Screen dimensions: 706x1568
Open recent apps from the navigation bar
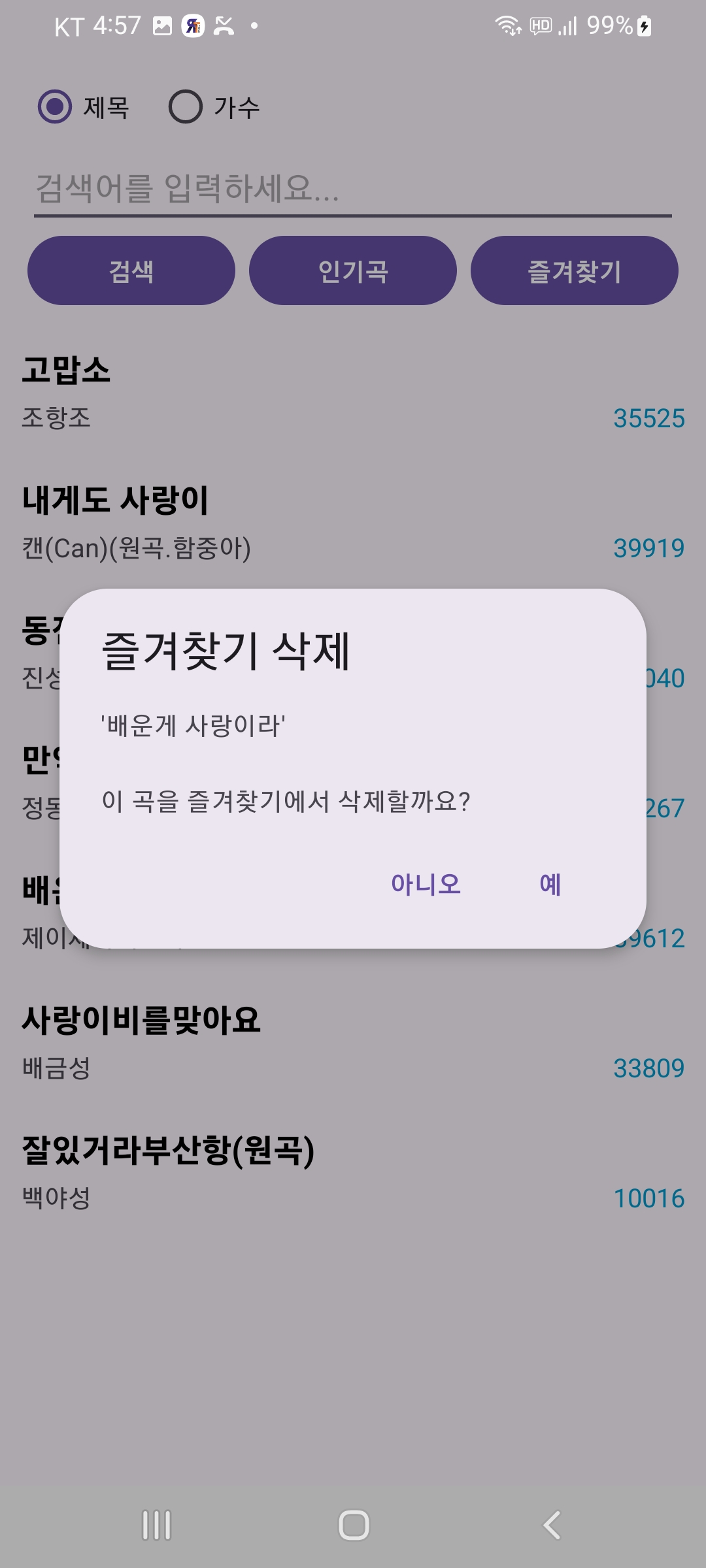(157, 1526)
